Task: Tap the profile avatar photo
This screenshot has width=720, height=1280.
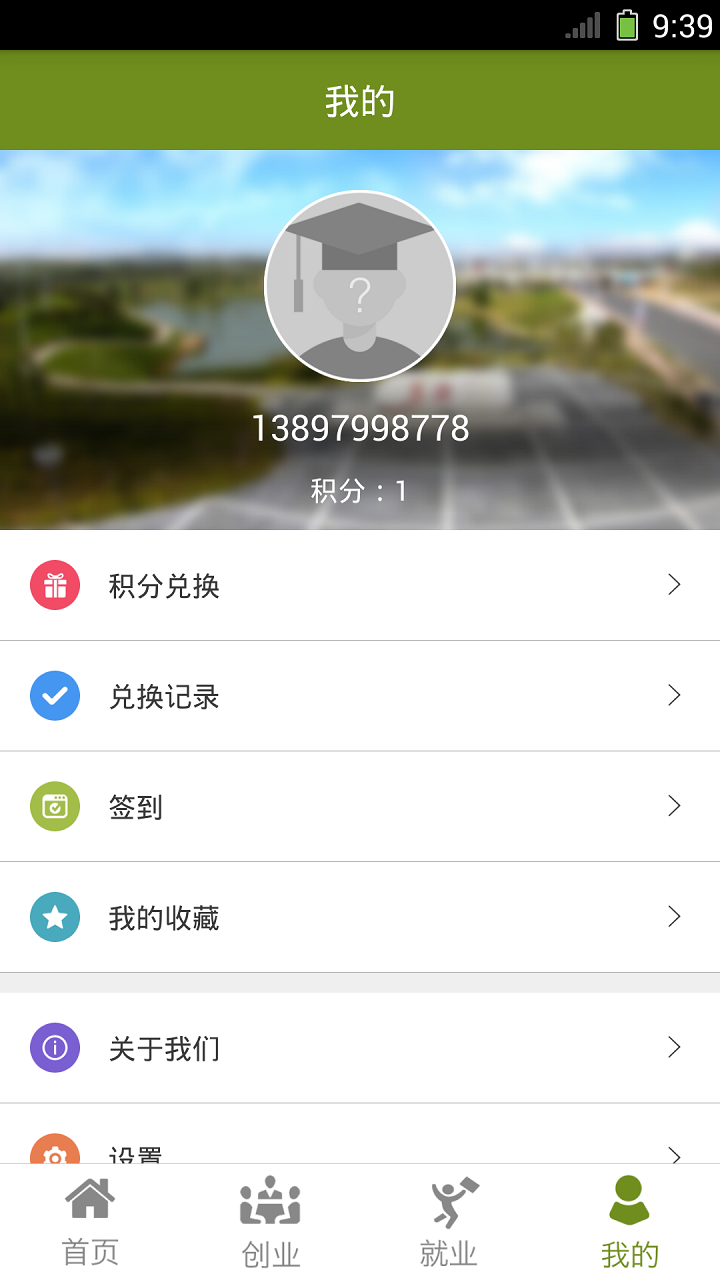Action: click(360, 286)
